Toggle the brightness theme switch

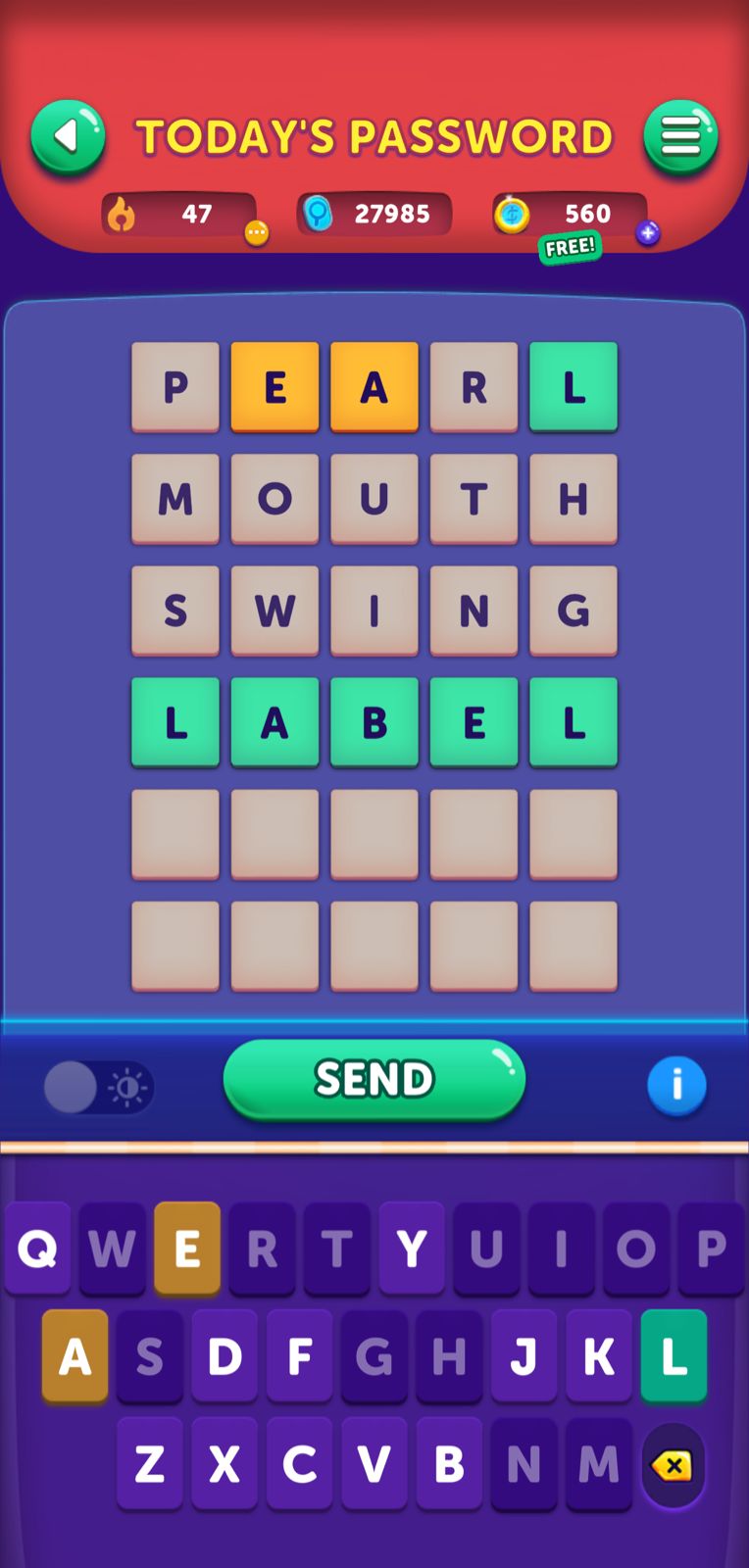click(98, 1088)
